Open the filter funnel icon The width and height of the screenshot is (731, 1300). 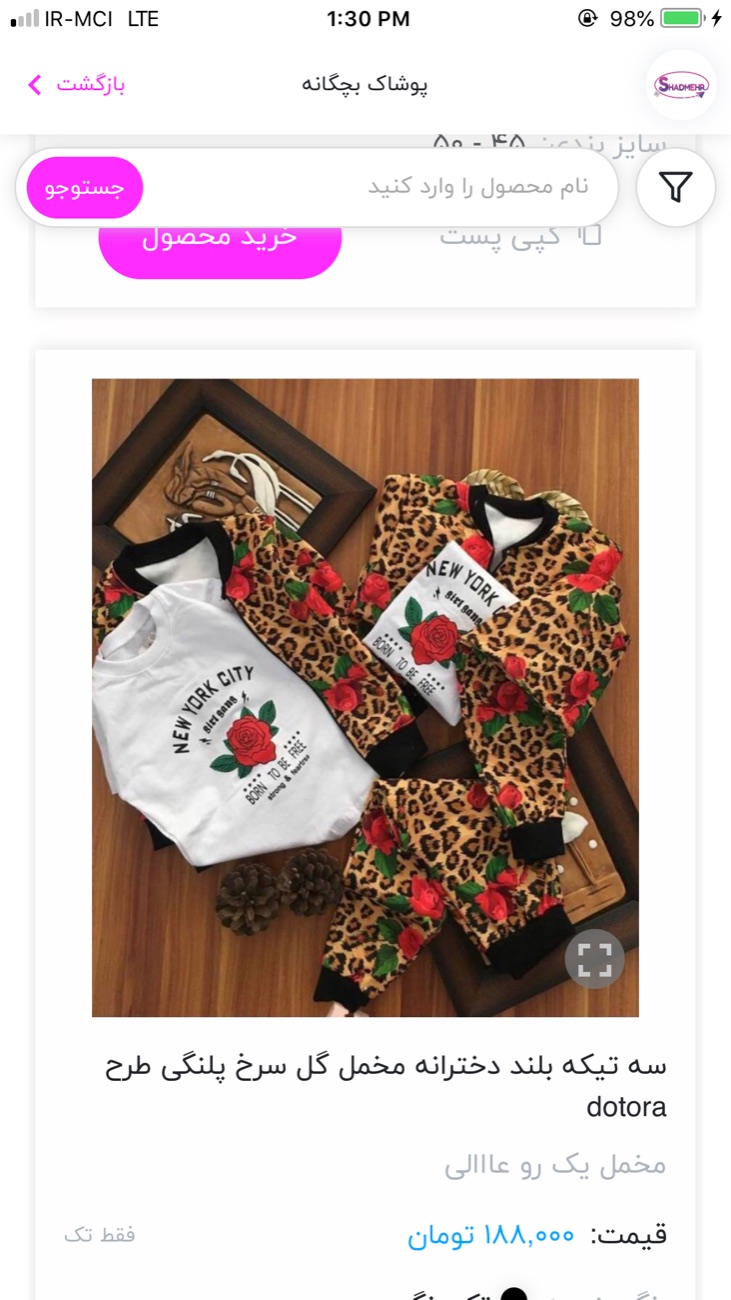point(676,187)
